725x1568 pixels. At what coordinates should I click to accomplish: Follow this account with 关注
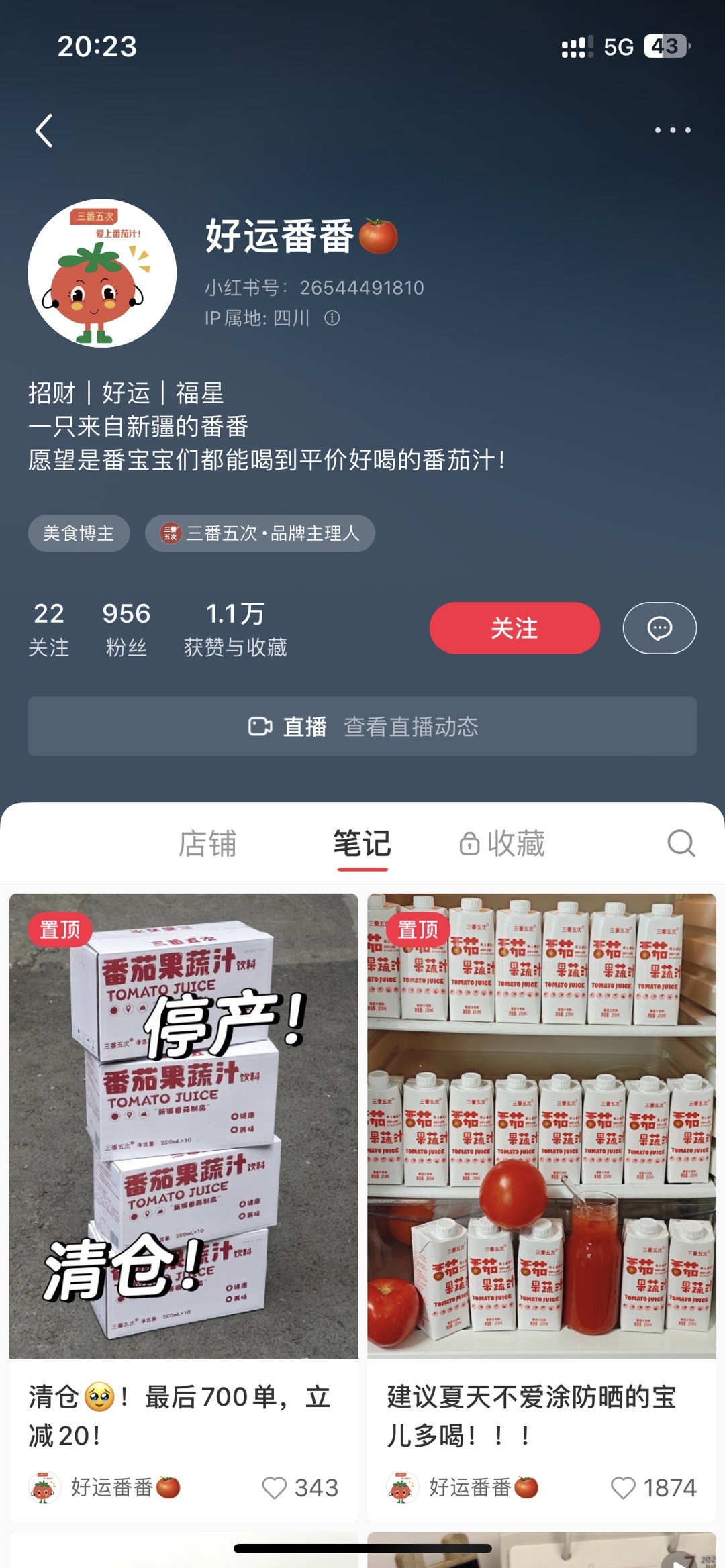point(514,628)
